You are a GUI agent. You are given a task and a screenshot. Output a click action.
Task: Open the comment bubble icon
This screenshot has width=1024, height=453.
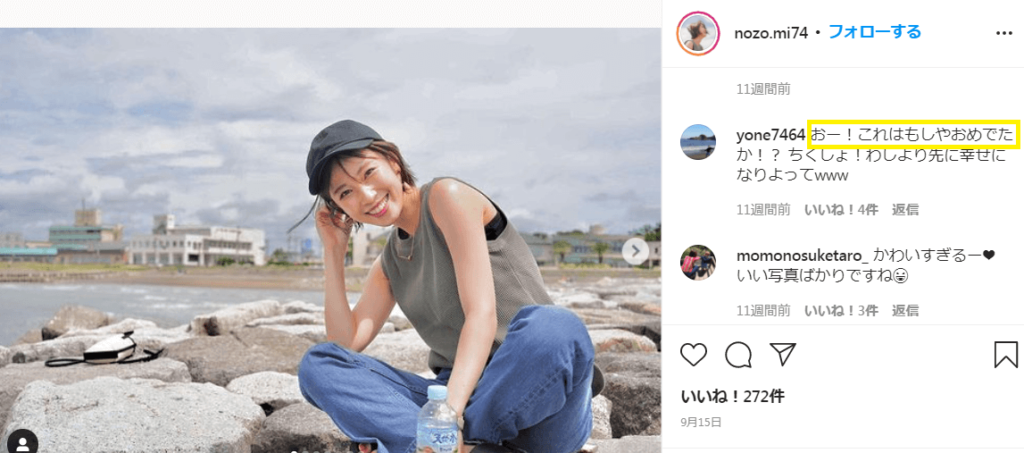pyautogui.click(x=738, y=354)
